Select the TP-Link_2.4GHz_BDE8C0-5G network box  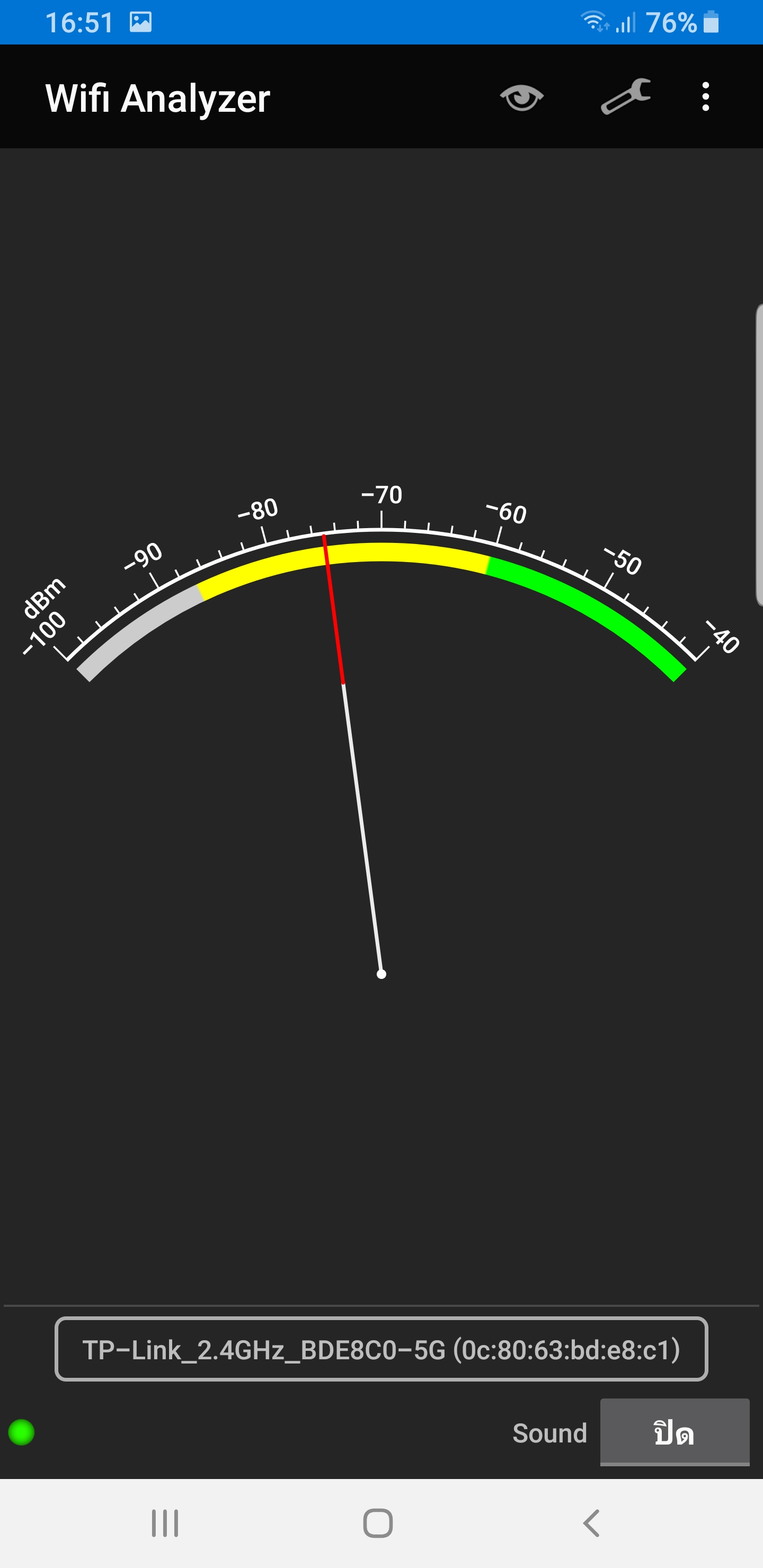(x=381, y=1349)
